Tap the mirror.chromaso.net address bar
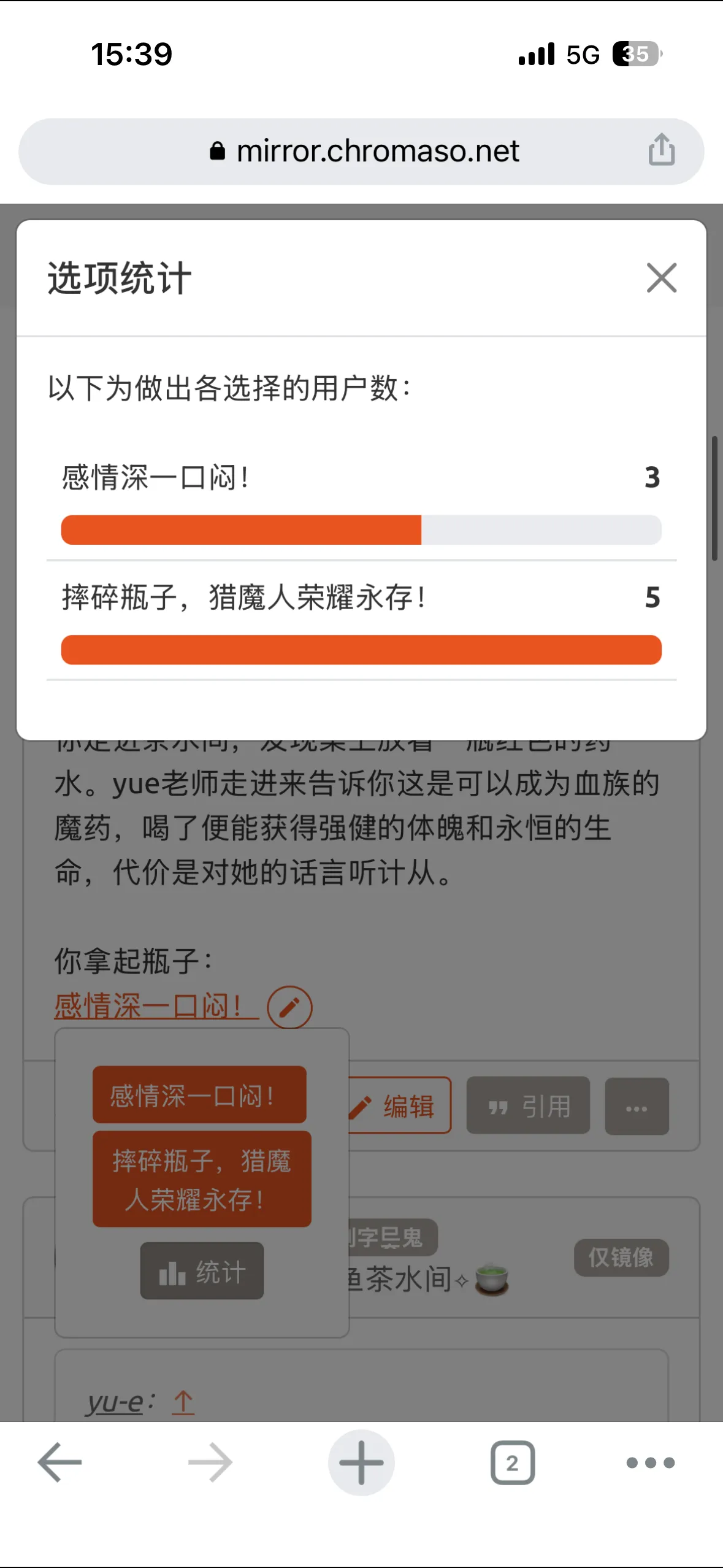This screenshot has height=1568, width=723. (x=365, y=152)
